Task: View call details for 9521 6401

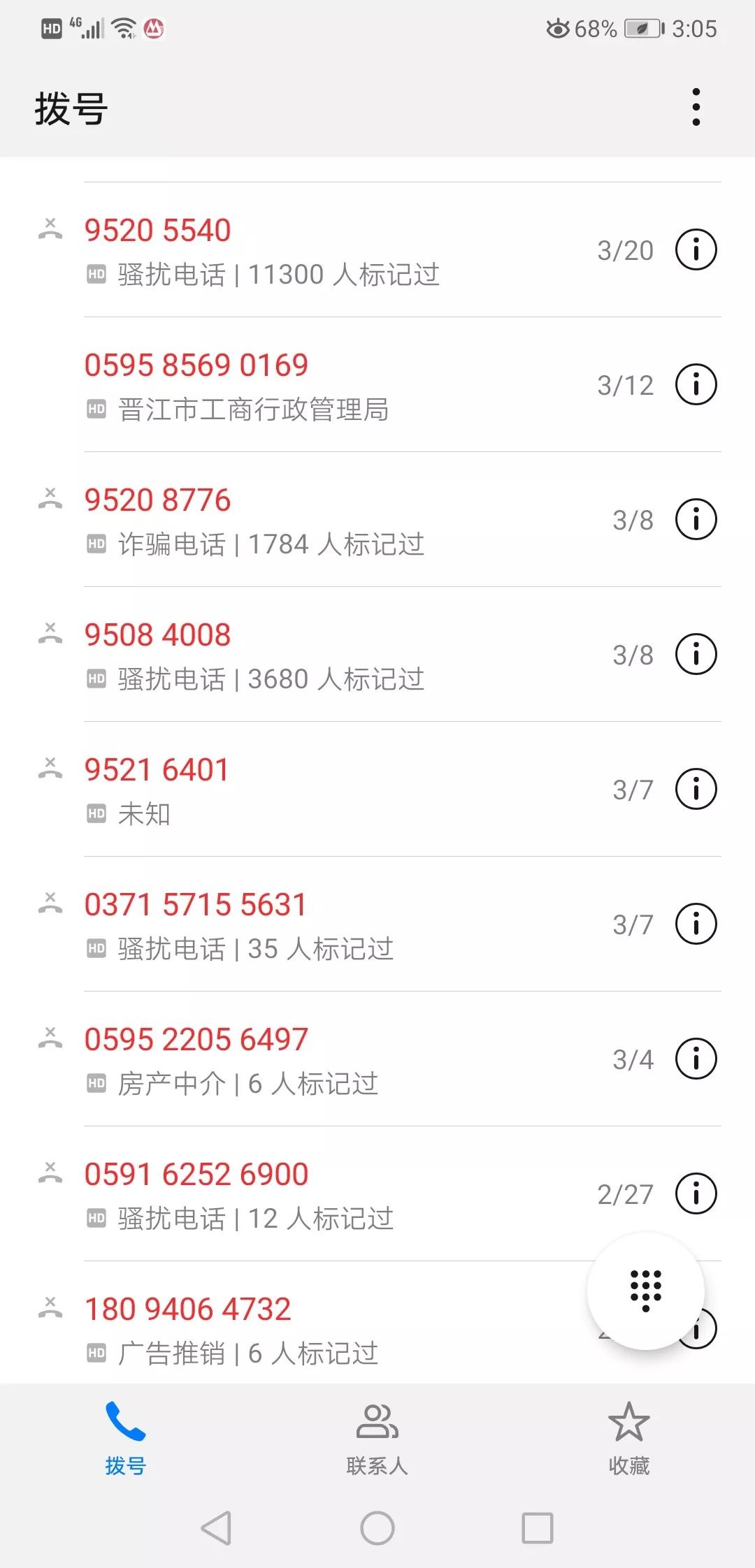Action: (x=696, y=789)
